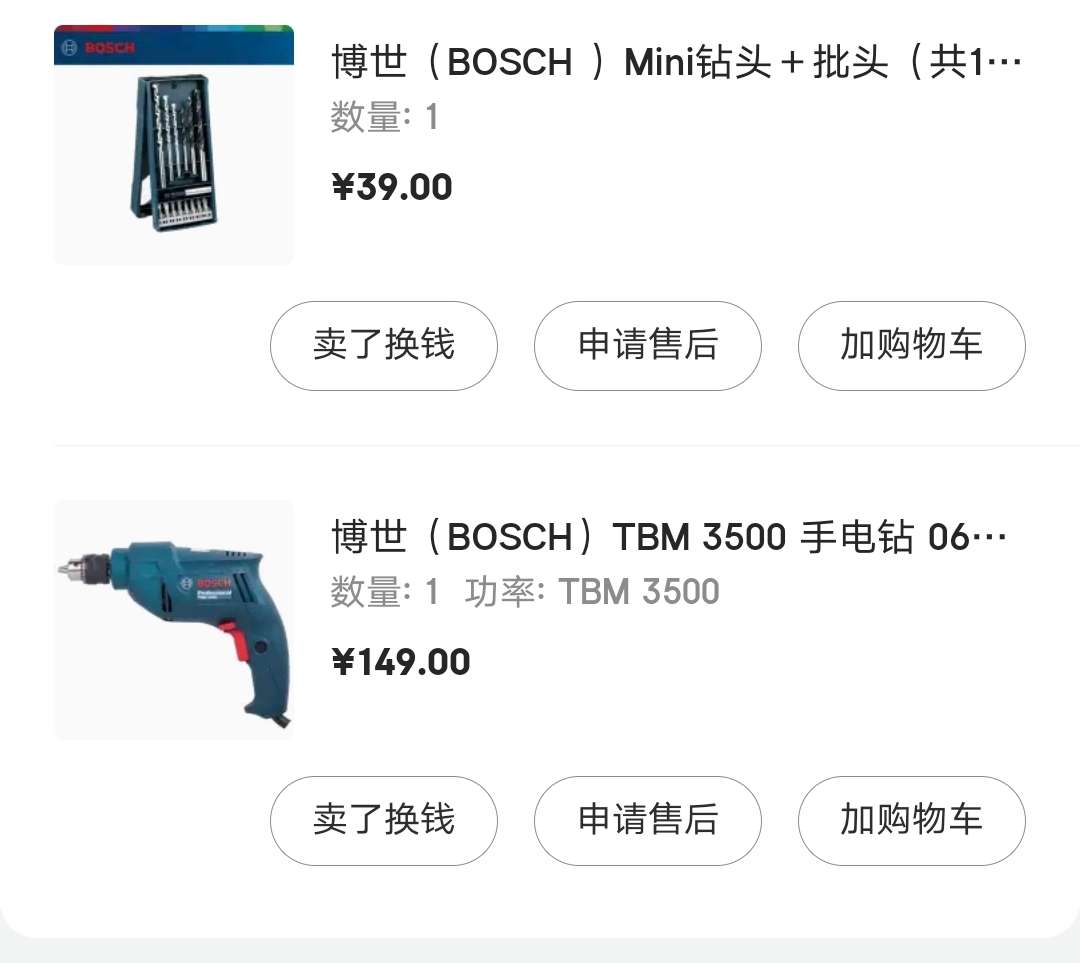The height and width of the screenshot is (963, 1080).
Task: Open the 博世 TBM 3500 手电钻 product title
Action: (668, 538)
